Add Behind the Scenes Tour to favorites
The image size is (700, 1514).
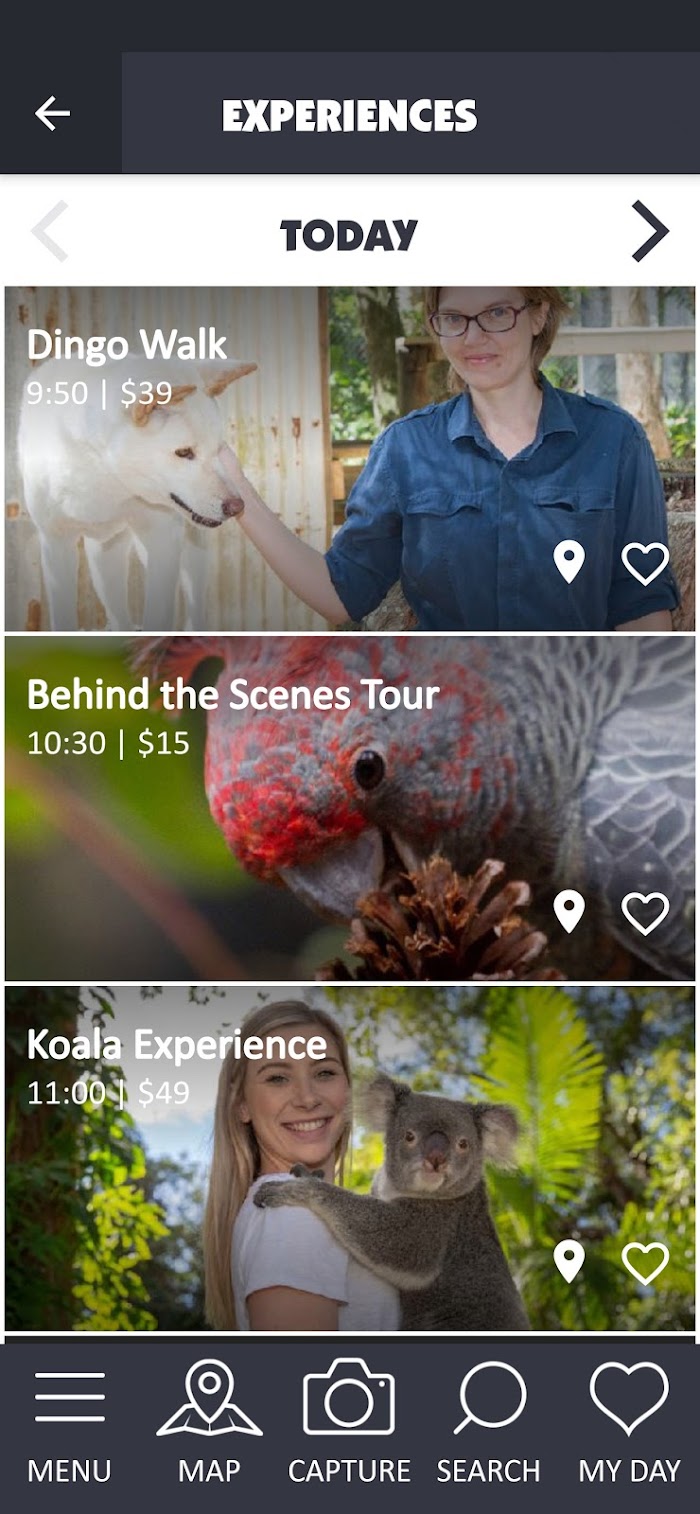[x=645, y=914]
